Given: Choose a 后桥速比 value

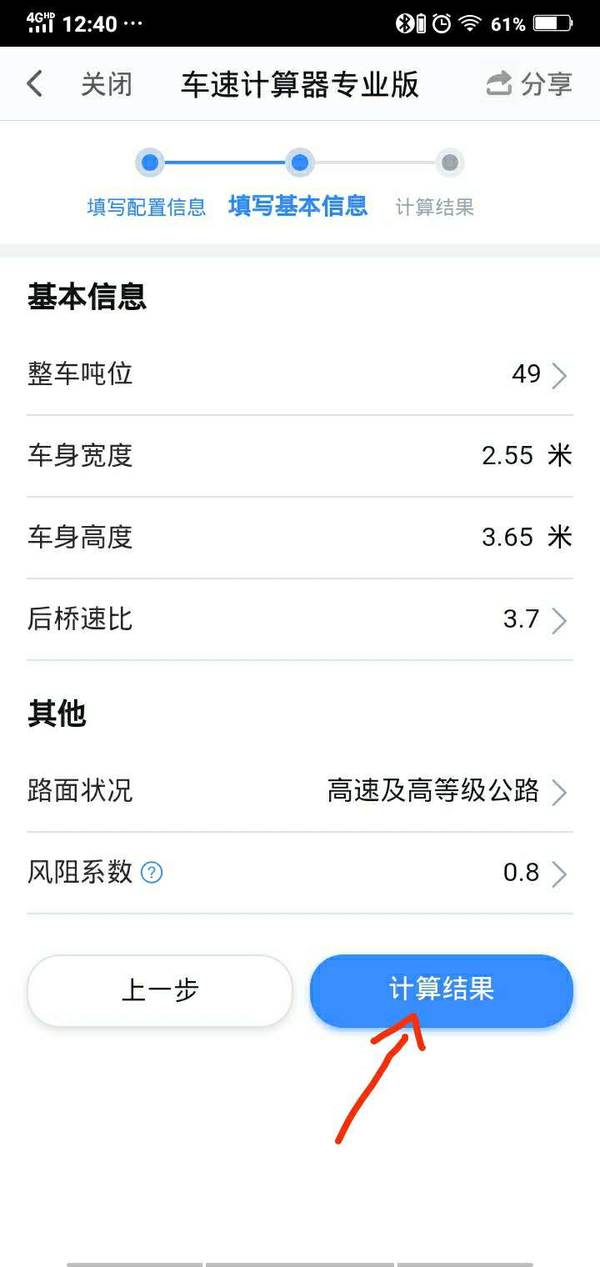Looking at the screenshot, I should coord(300,620).
